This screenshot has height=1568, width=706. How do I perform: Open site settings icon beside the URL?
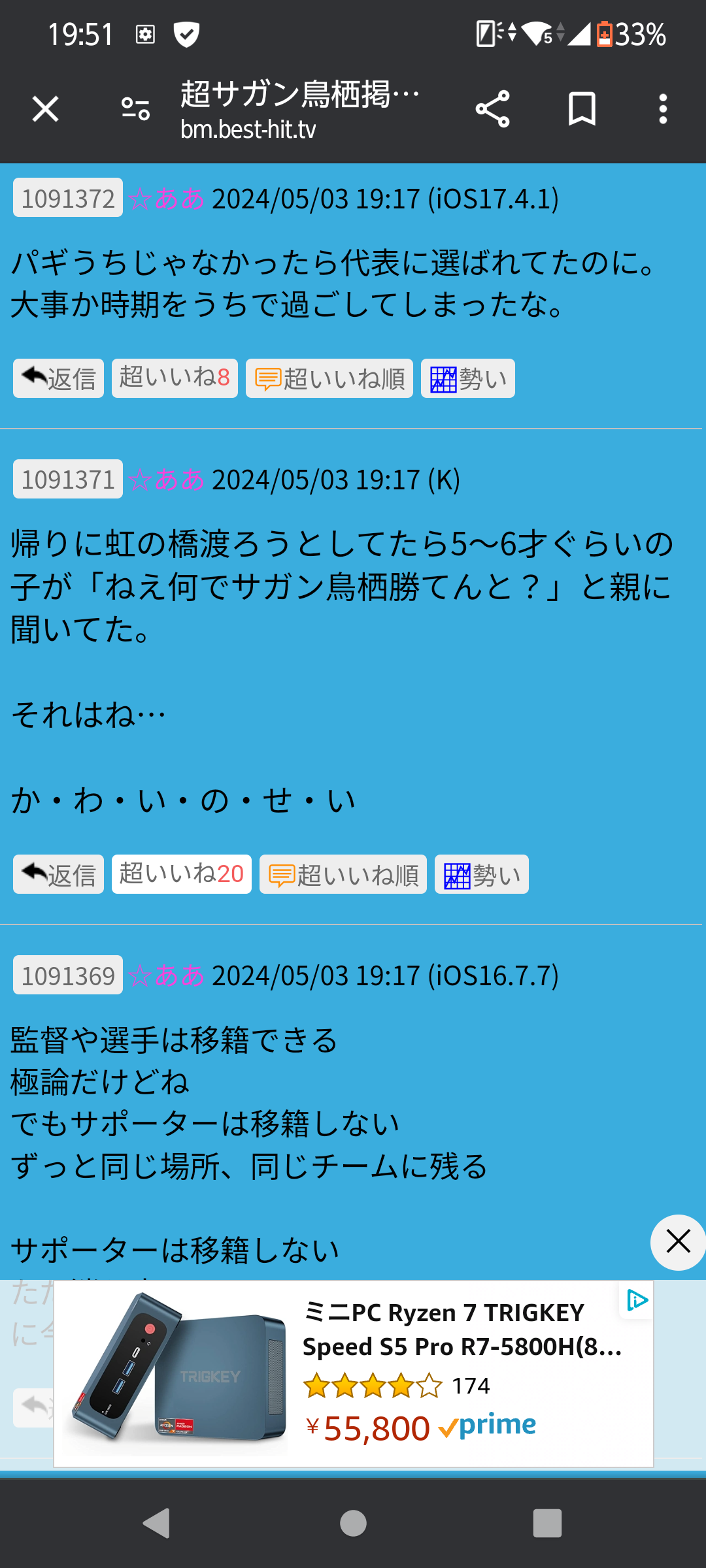[135, 109]
